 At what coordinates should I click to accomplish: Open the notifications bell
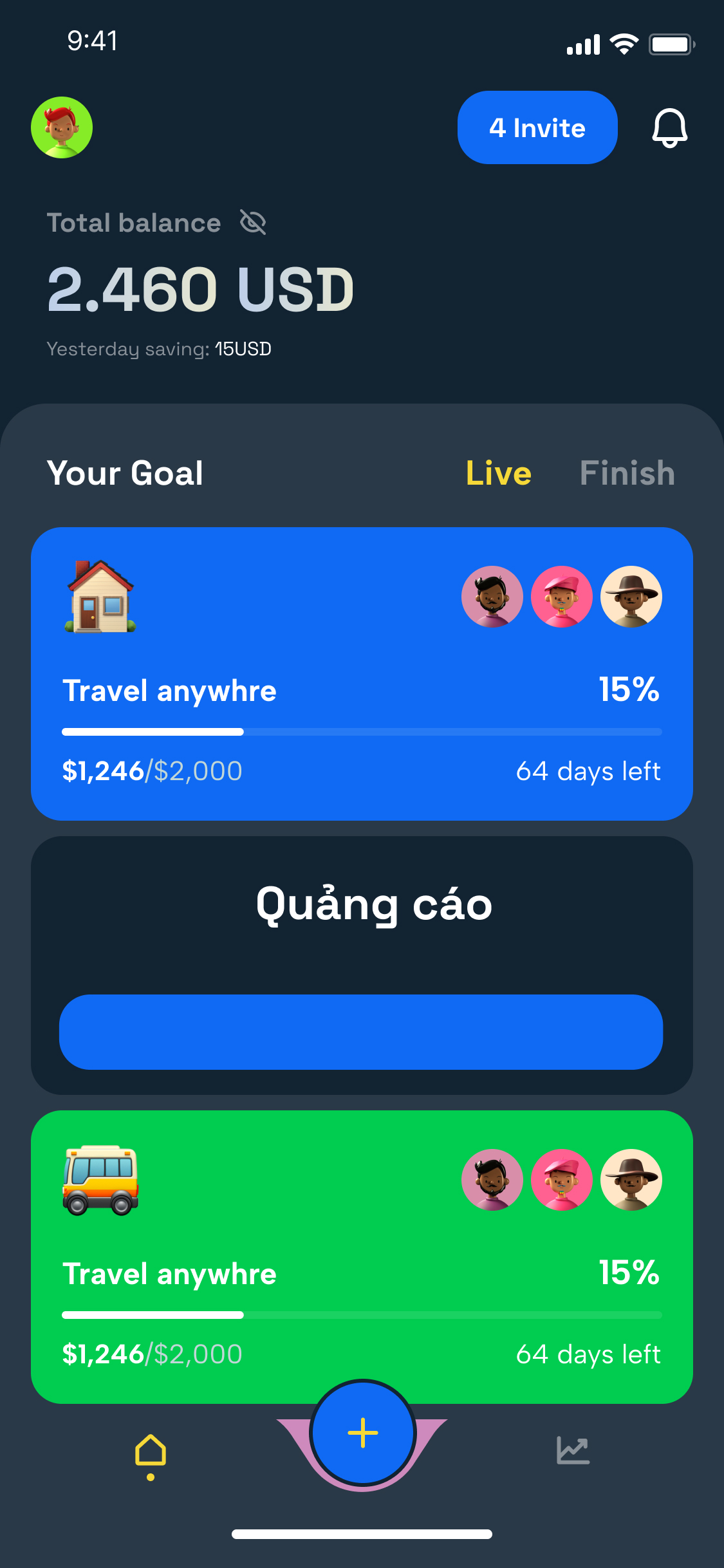coord(669,127)
